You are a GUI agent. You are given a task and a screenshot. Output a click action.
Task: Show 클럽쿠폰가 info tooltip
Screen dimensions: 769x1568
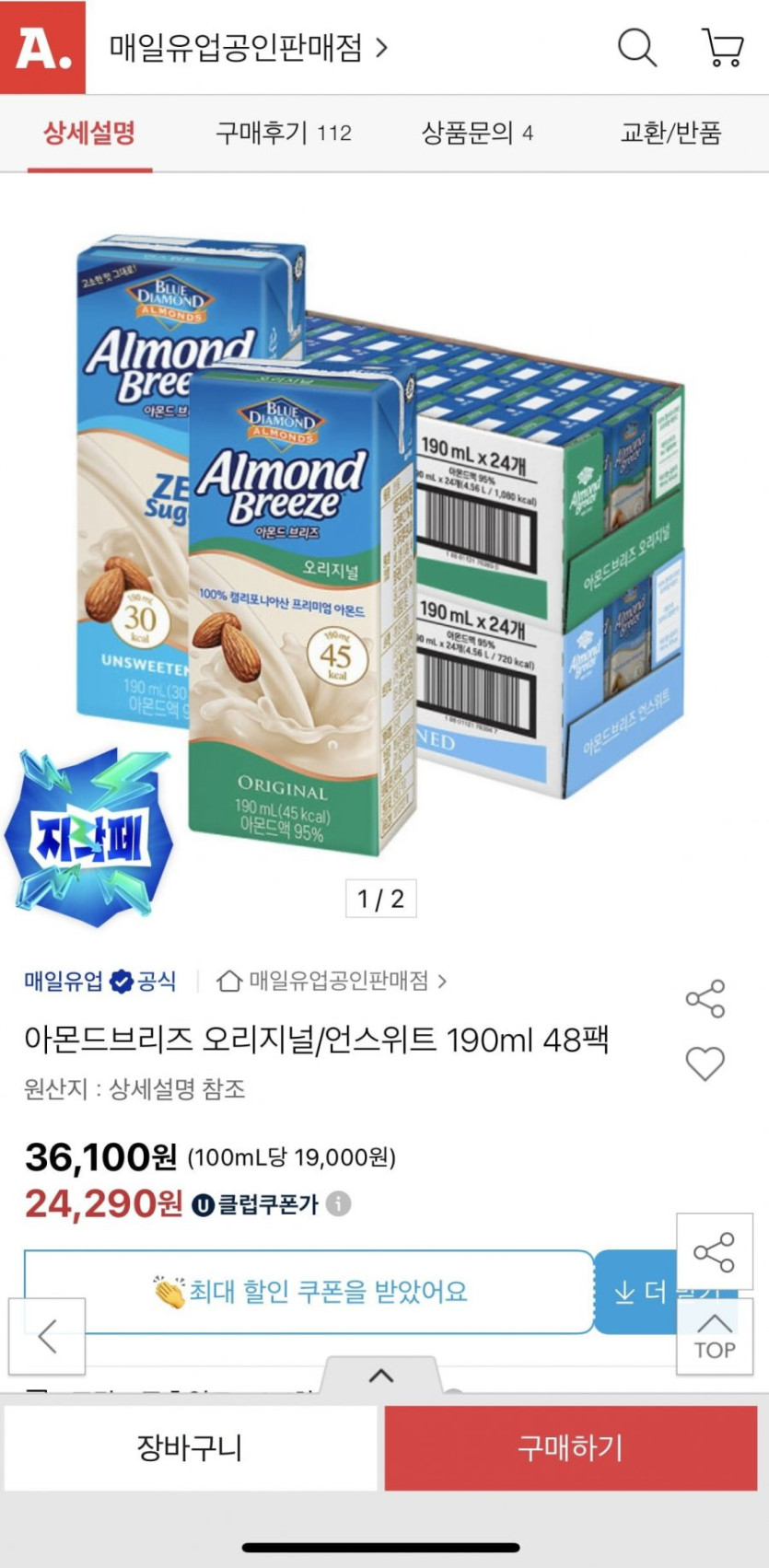(x=339, y=1203)
